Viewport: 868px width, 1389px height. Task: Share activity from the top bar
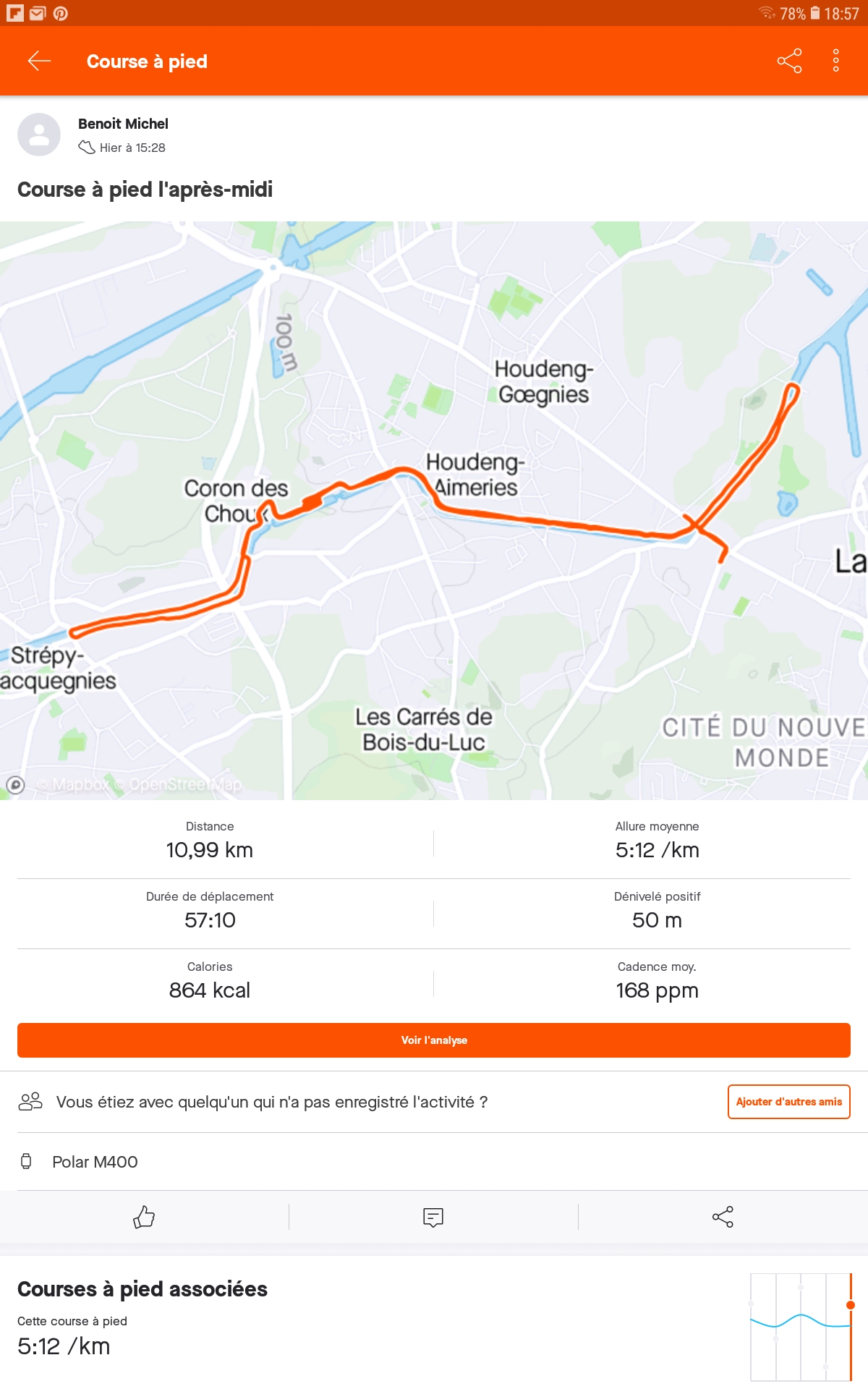(x=789, y=61)
